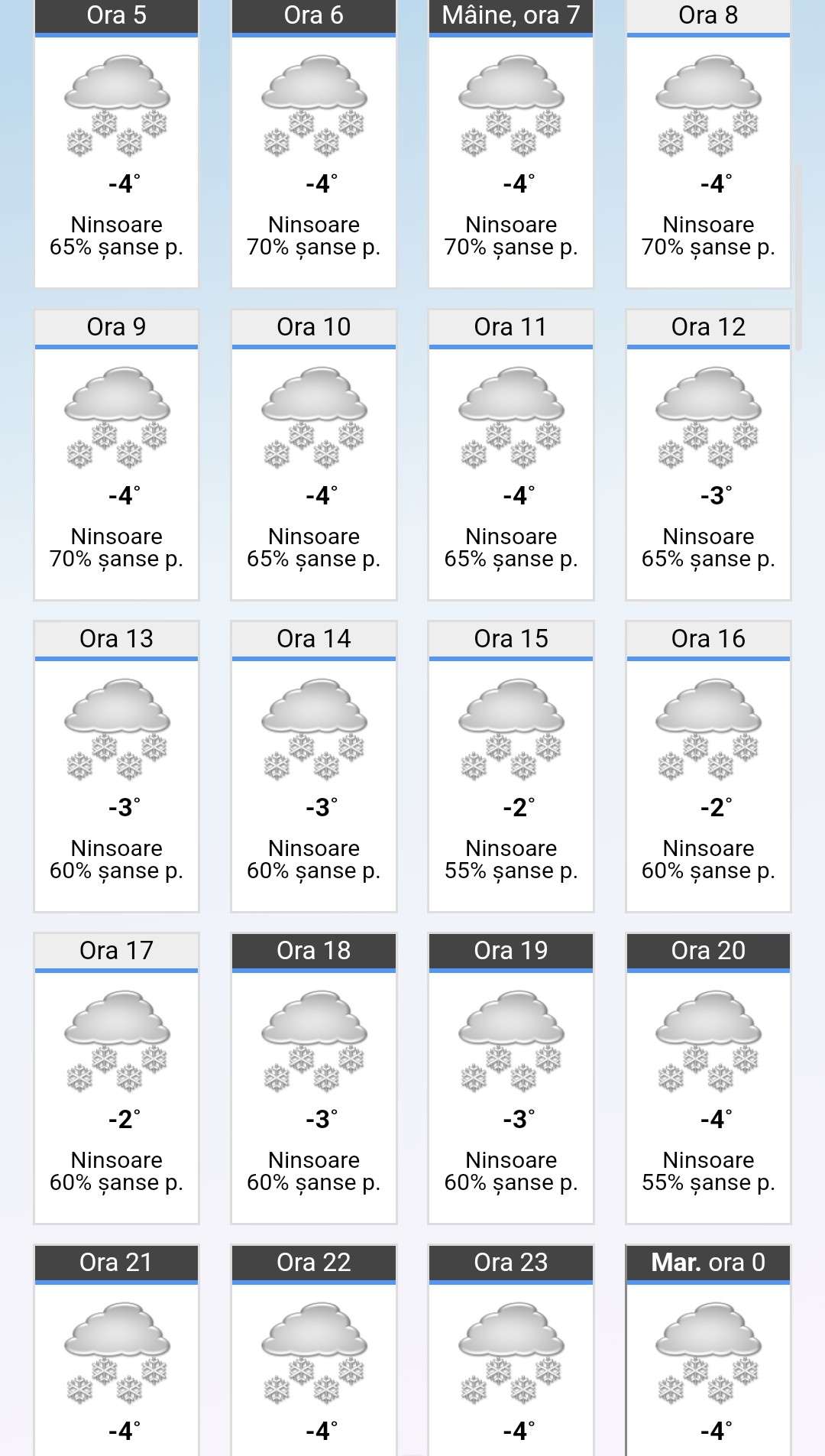Select the snow cloud icon for Ora 5
The width and height of the screenshot is (825, 1456).
[x=116, y=107]
